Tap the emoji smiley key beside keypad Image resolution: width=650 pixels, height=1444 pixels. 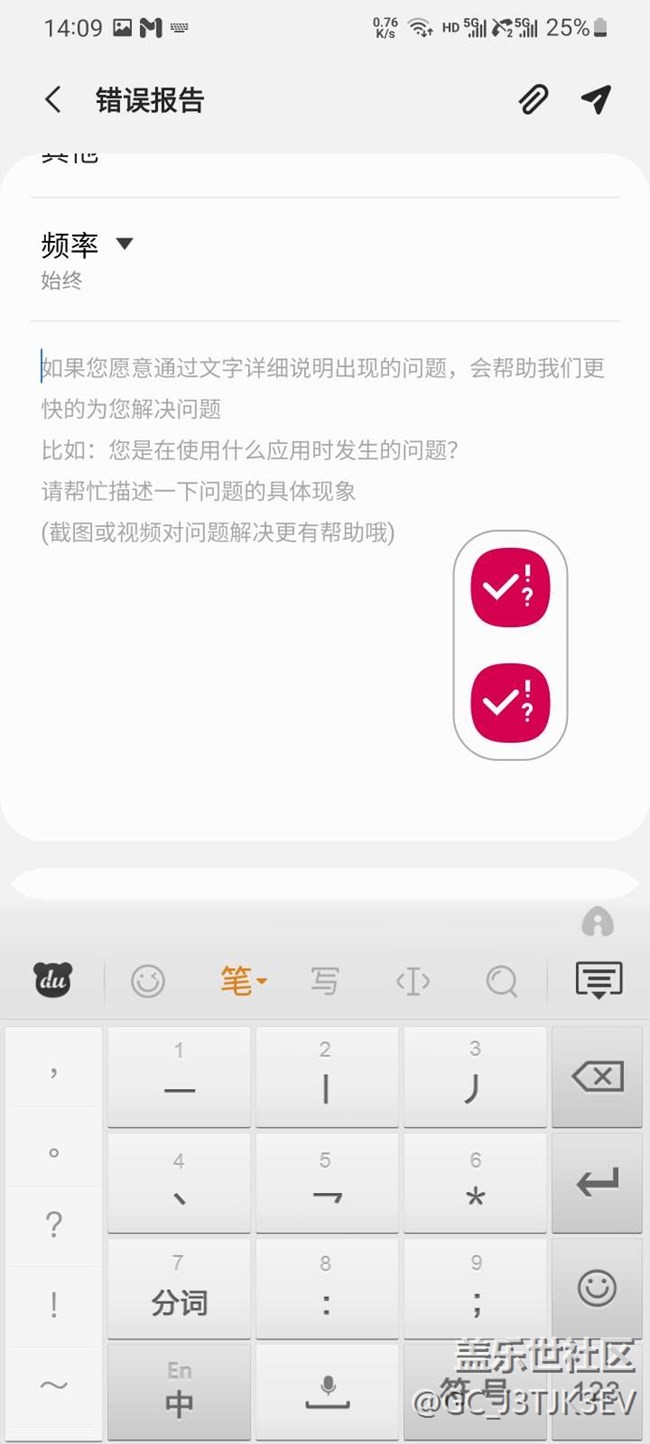pos(597,1288)
